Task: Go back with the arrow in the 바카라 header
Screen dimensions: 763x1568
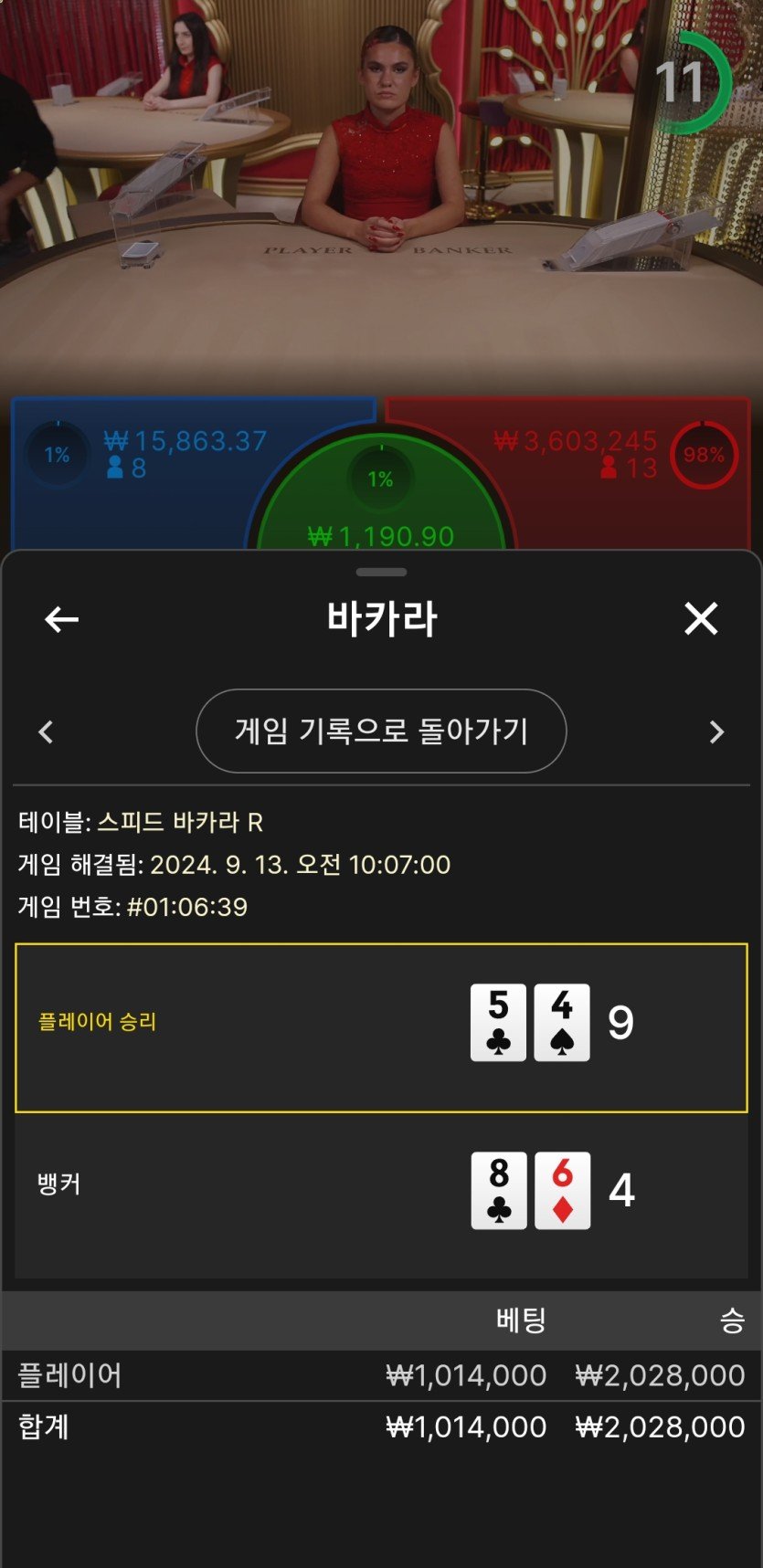Action: tap(61, 619)
